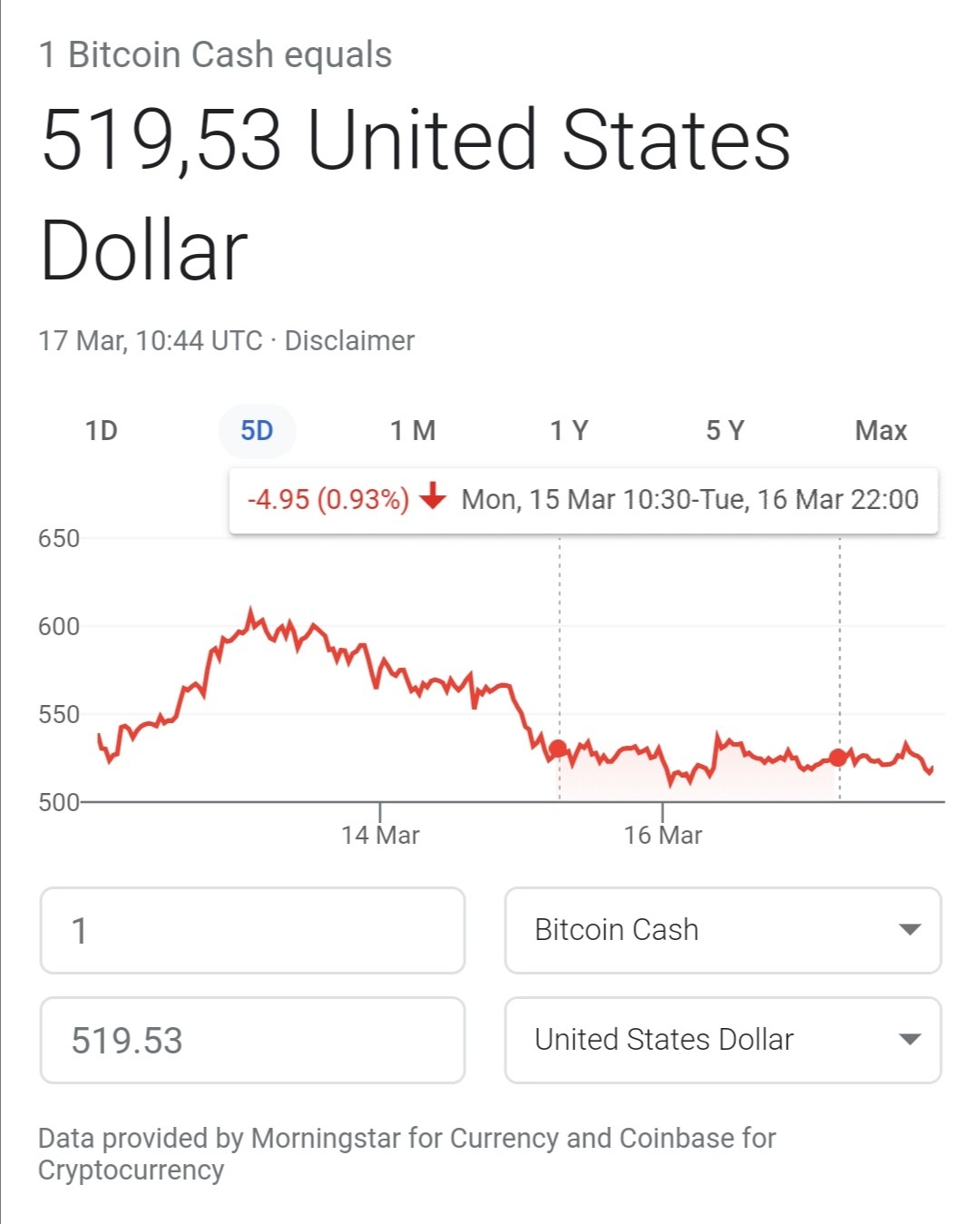This screenshot has width=980, height=1224.
Task: Tap the Bitcoin Cash amount field
Action: 252,930
